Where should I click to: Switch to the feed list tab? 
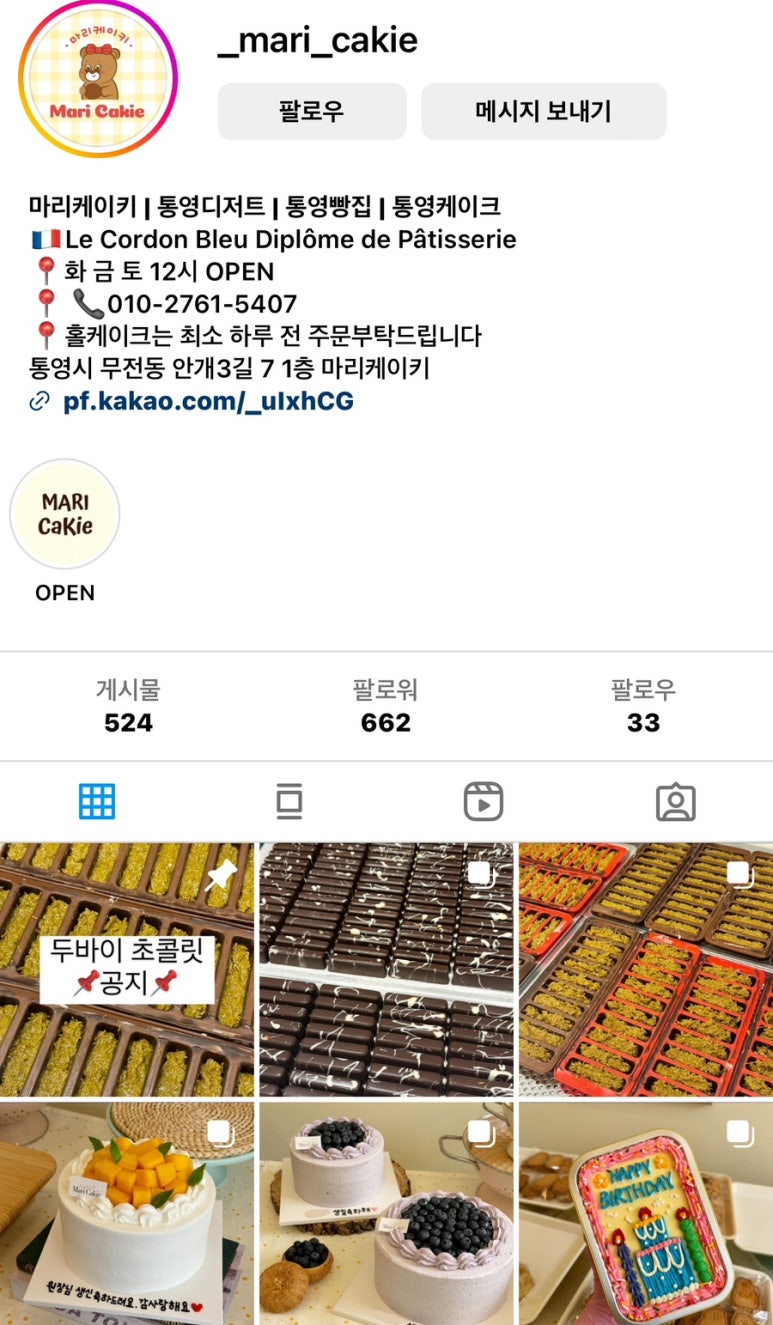[x=289, y=801]
